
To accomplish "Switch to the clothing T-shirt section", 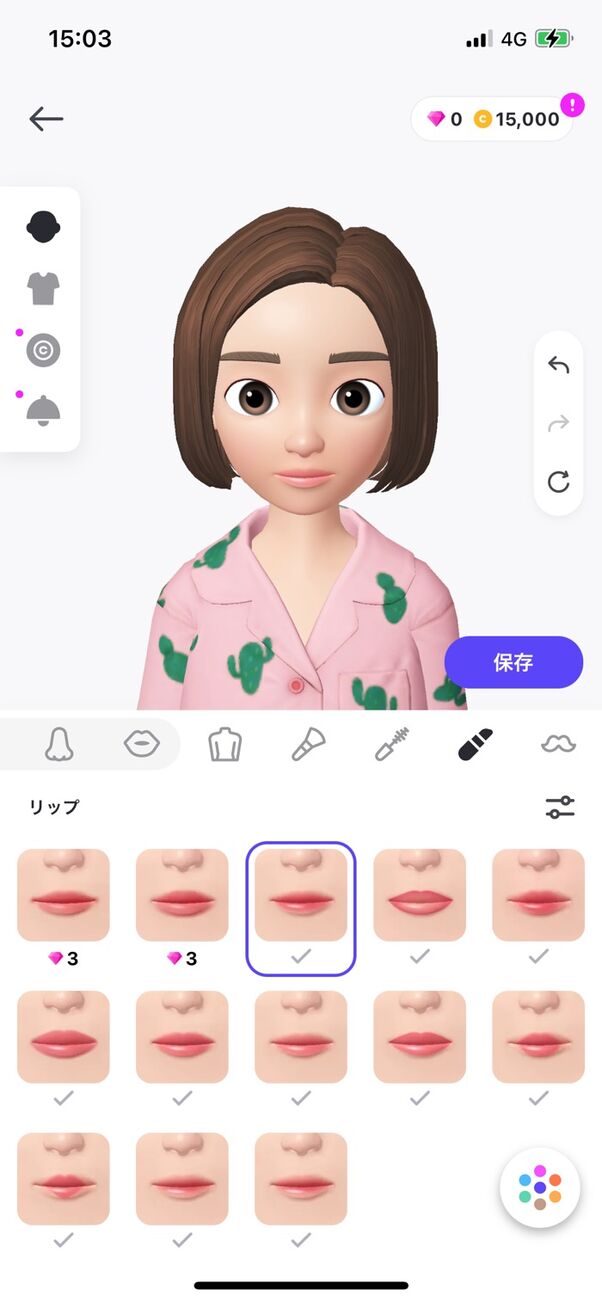I will [x=43, y=288].
